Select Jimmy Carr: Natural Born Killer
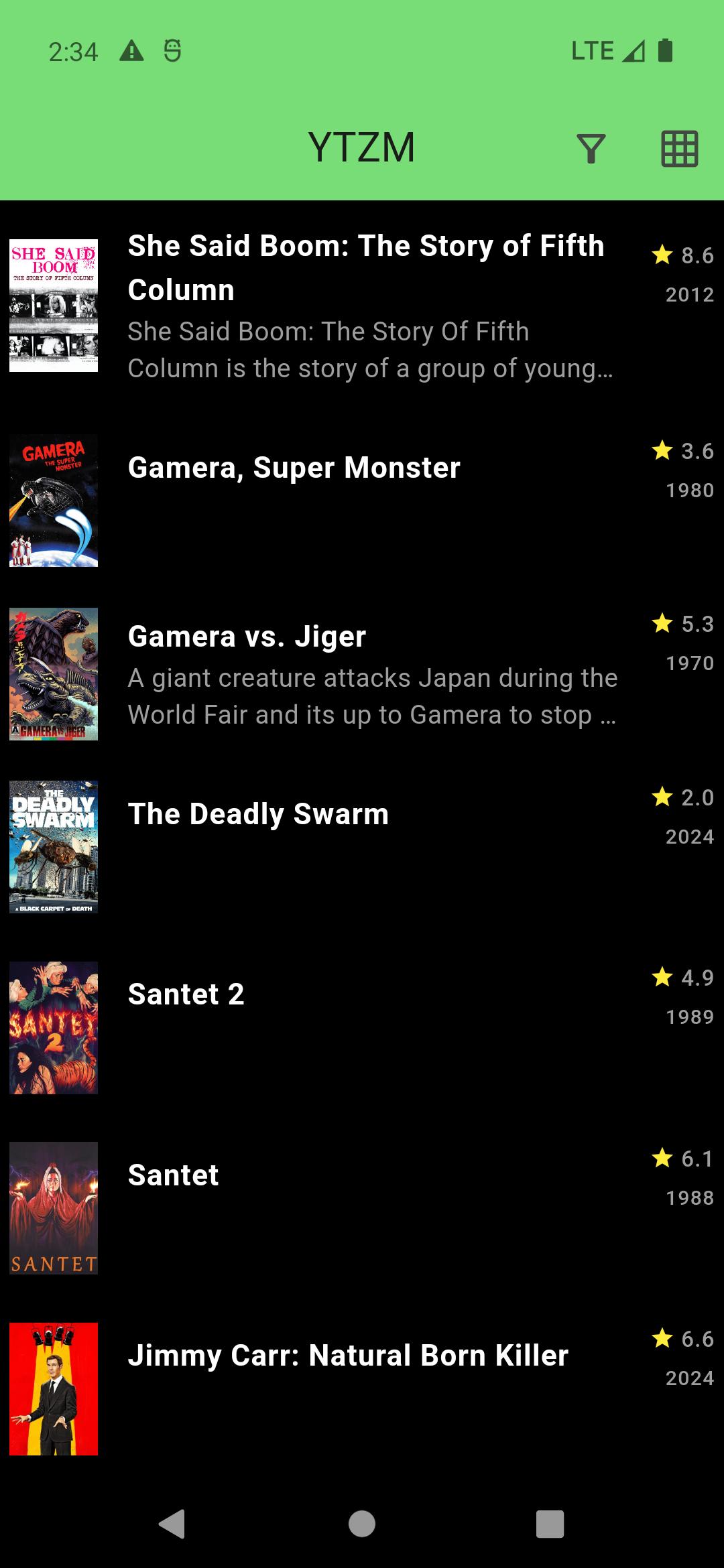The height and width of the screenshot is (1568, 724). click(x=362, y=1388)
